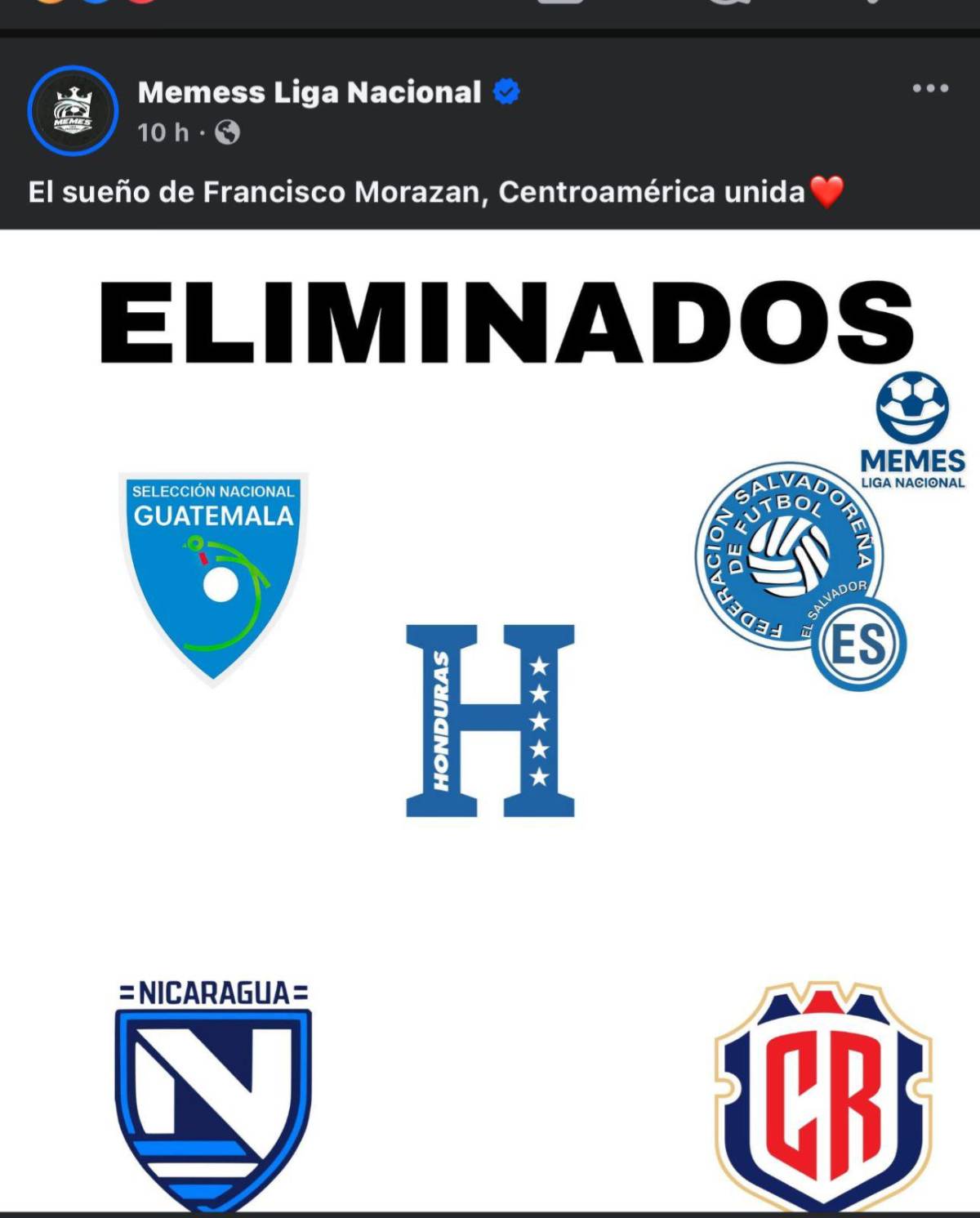Click the blue verified badge next to Memess
Screen dimensions: 980x1218
click(x=506, y=93)
